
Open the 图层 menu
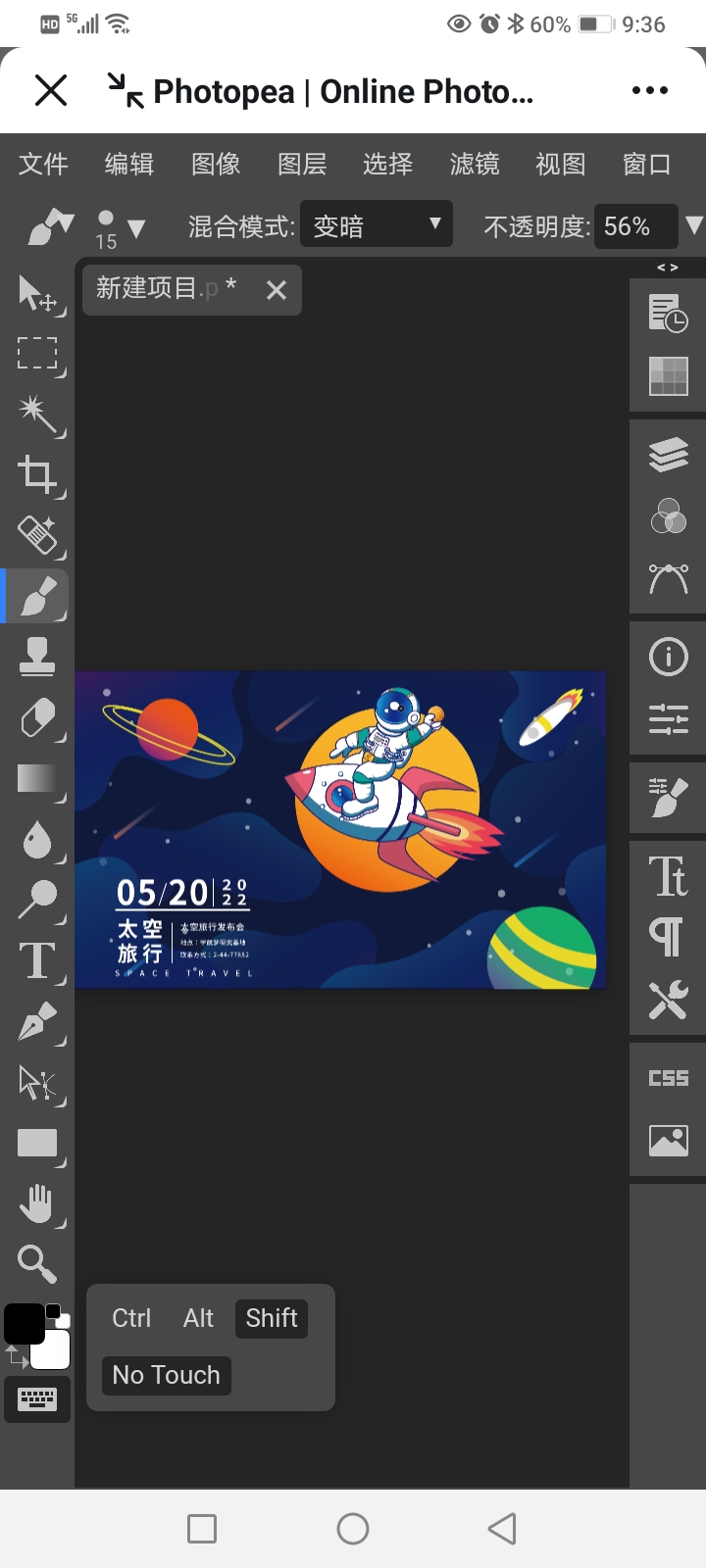(x=301, y=164)
